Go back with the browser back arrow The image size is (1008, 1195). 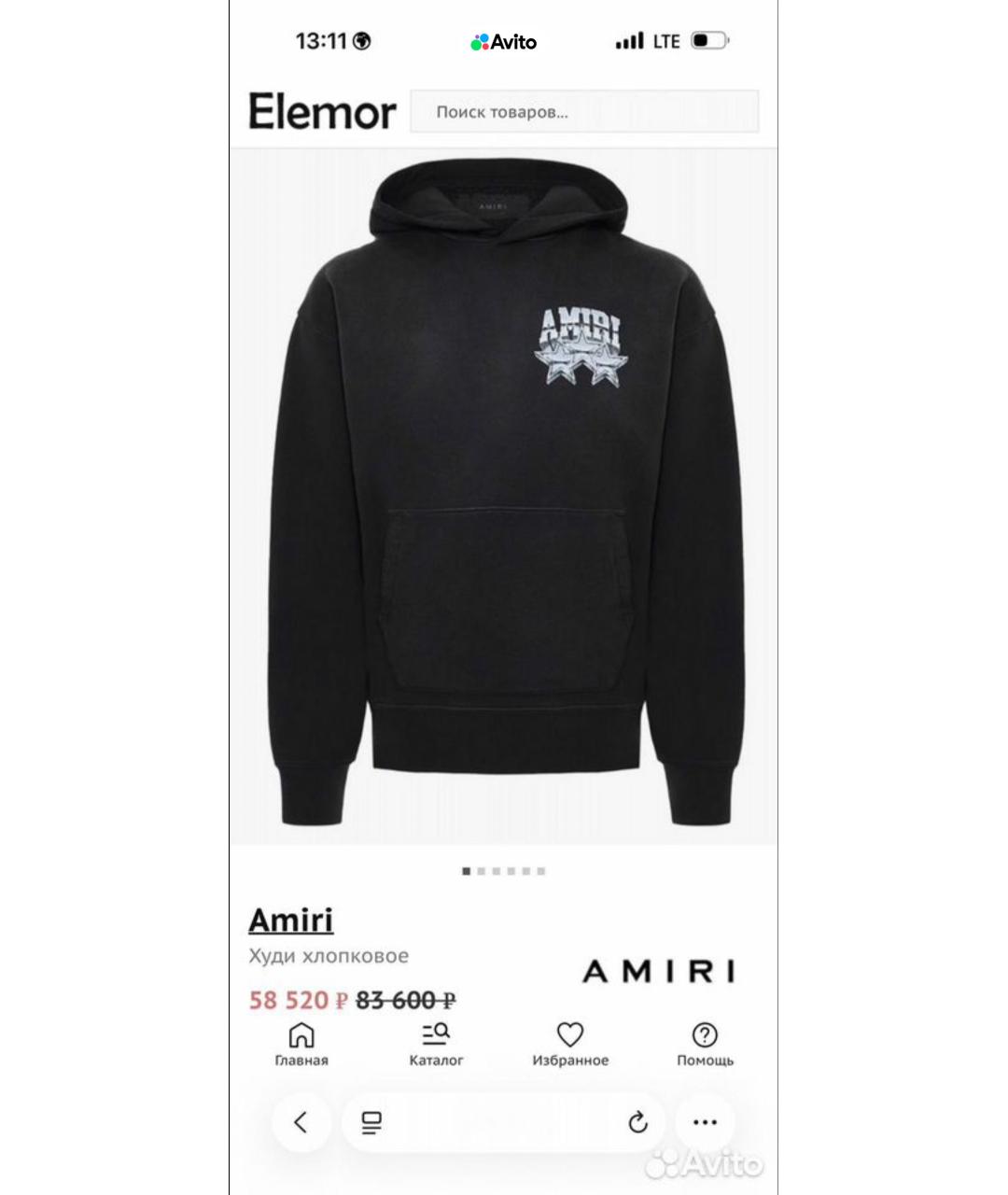(301, 1122)
